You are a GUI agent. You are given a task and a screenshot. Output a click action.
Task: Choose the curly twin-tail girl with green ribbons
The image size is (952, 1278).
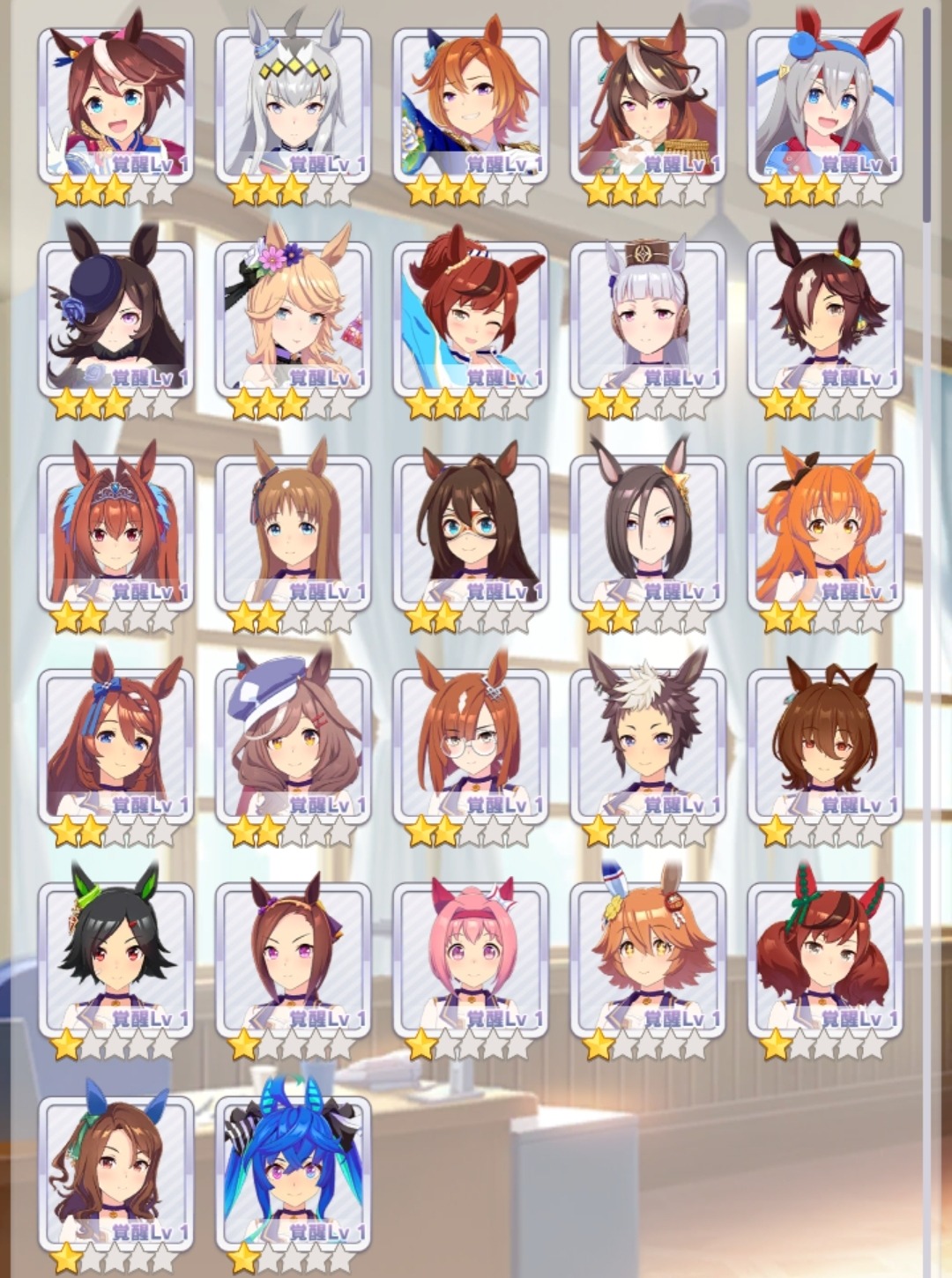pos(825,961)
